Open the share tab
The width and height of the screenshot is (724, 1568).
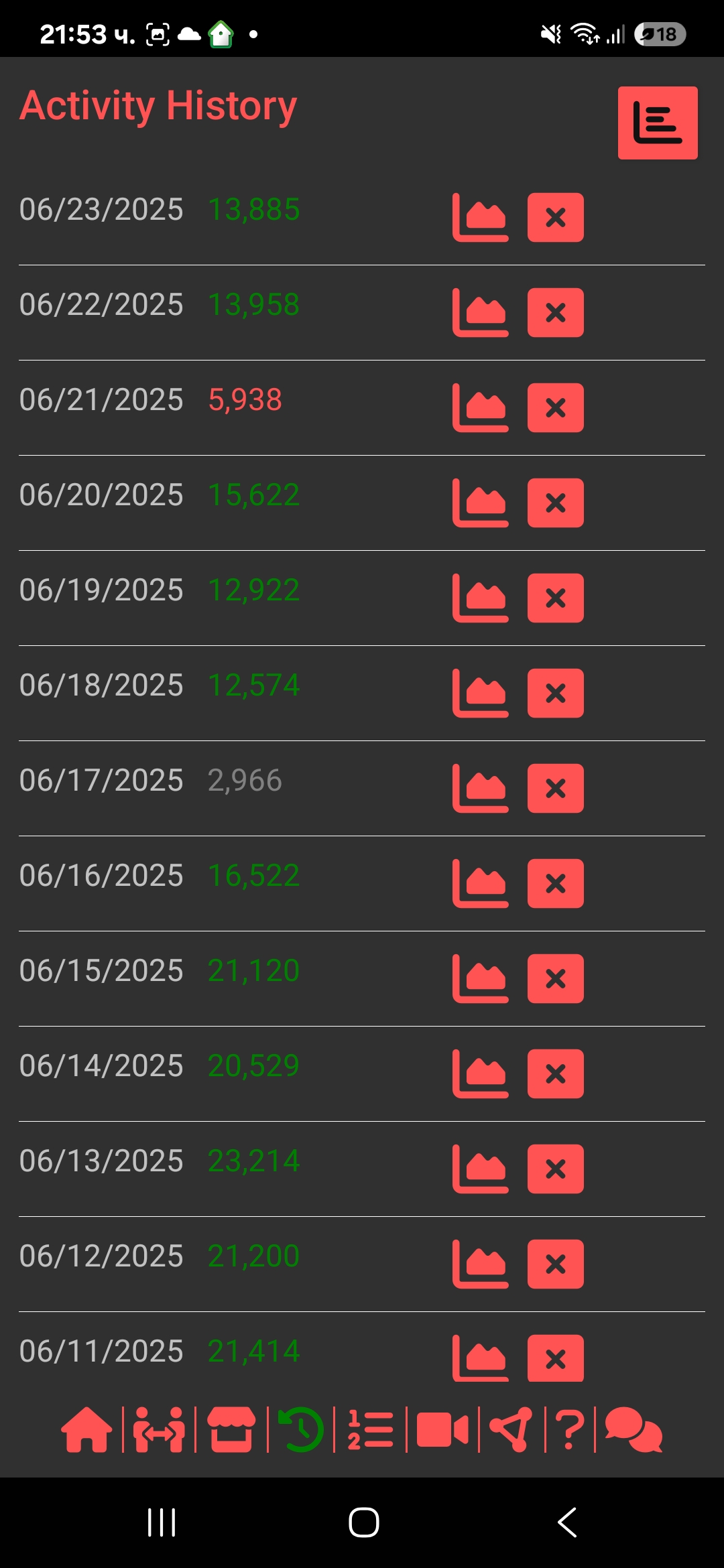tap(511, 1430)
